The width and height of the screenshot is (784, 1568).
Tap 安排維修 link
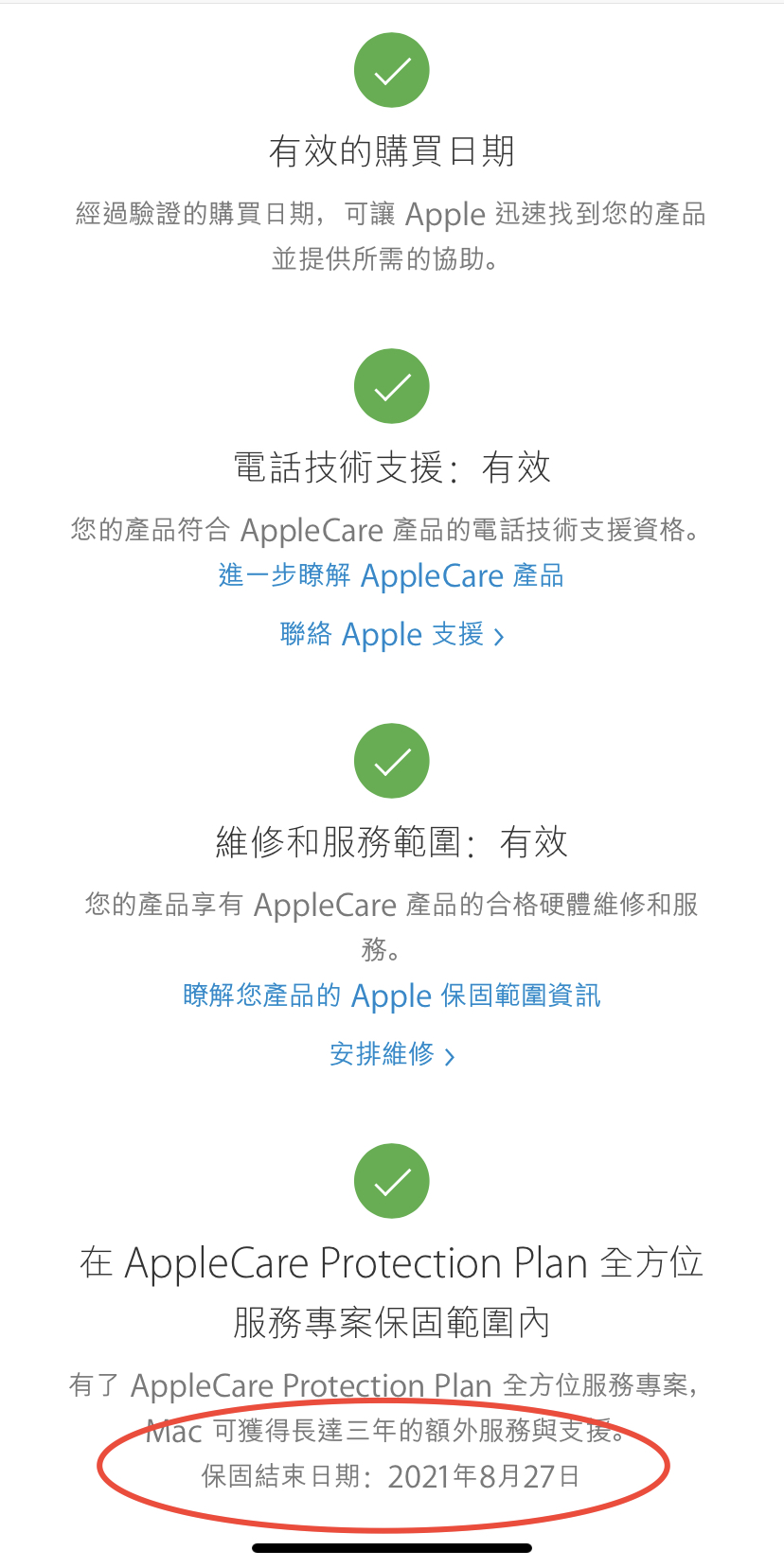point(391,1053)
